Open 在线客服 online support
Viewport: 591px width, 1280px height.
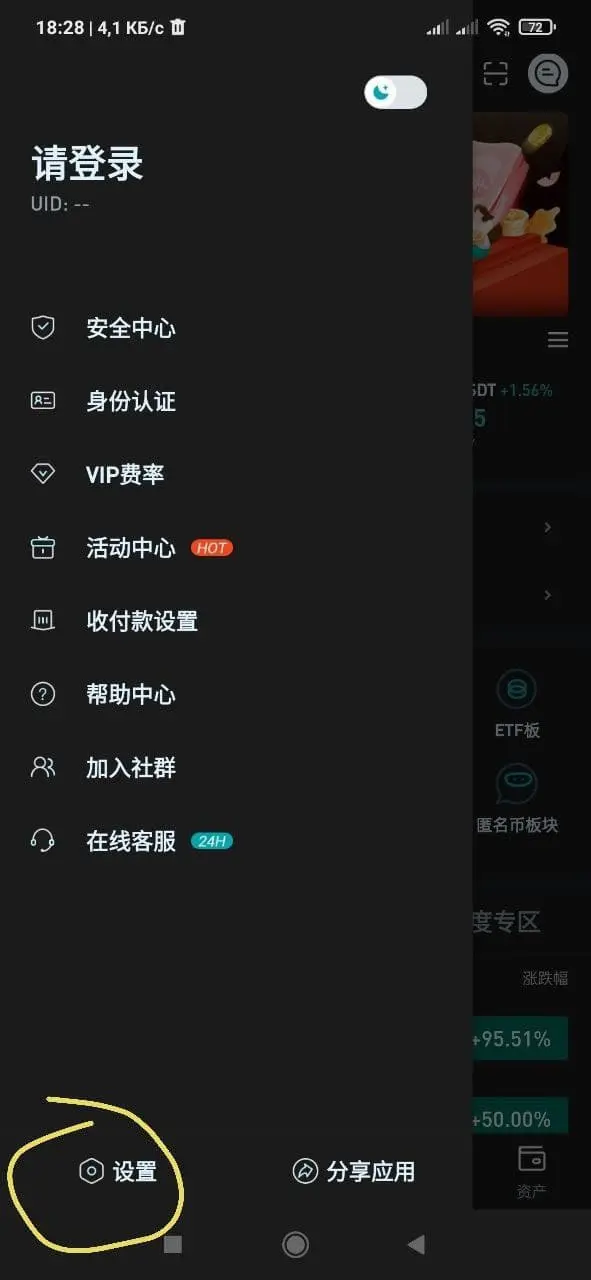point(236,841)
